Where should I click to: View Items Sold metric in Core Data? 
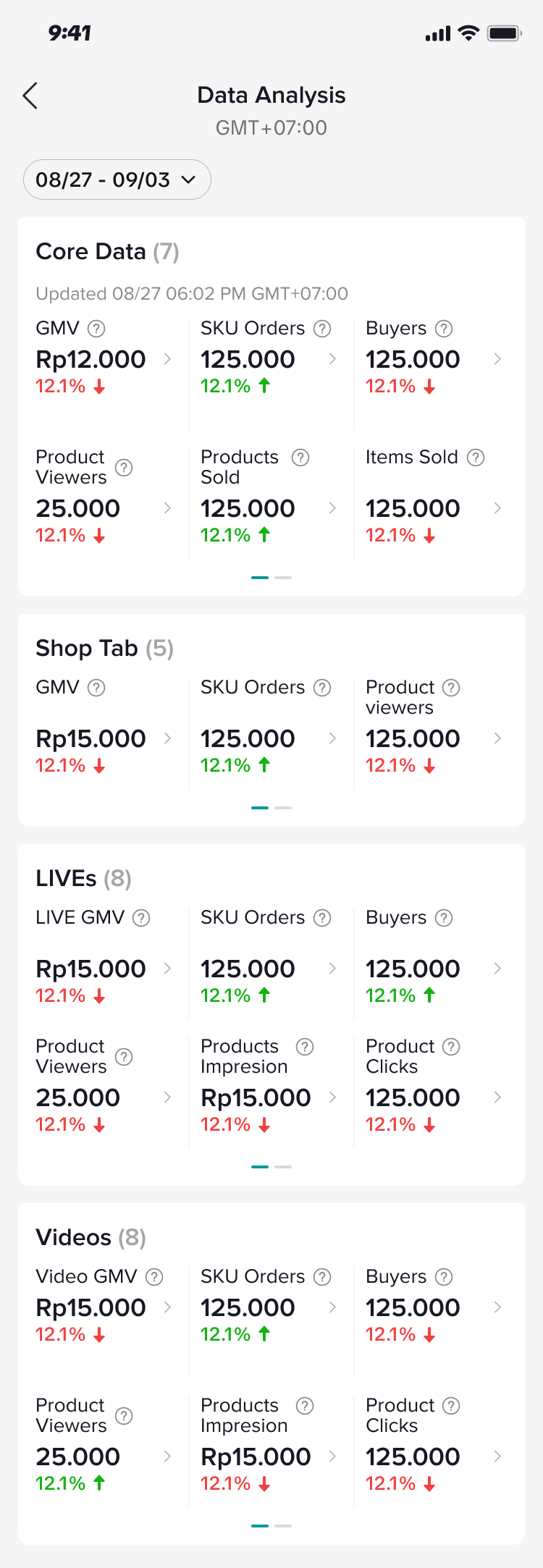[433, 508]
